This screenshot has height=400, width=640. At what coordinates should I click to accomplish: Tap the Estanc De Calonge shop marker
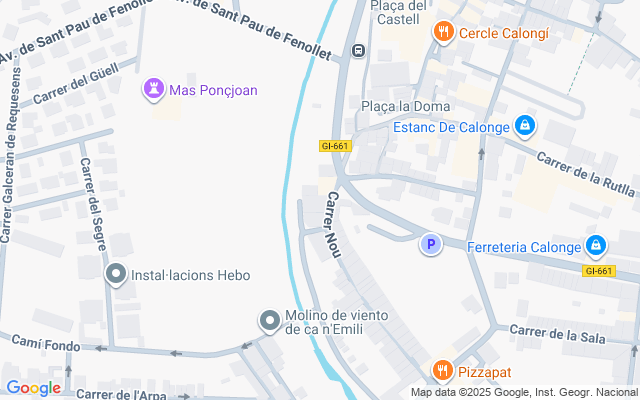point(523,126)
